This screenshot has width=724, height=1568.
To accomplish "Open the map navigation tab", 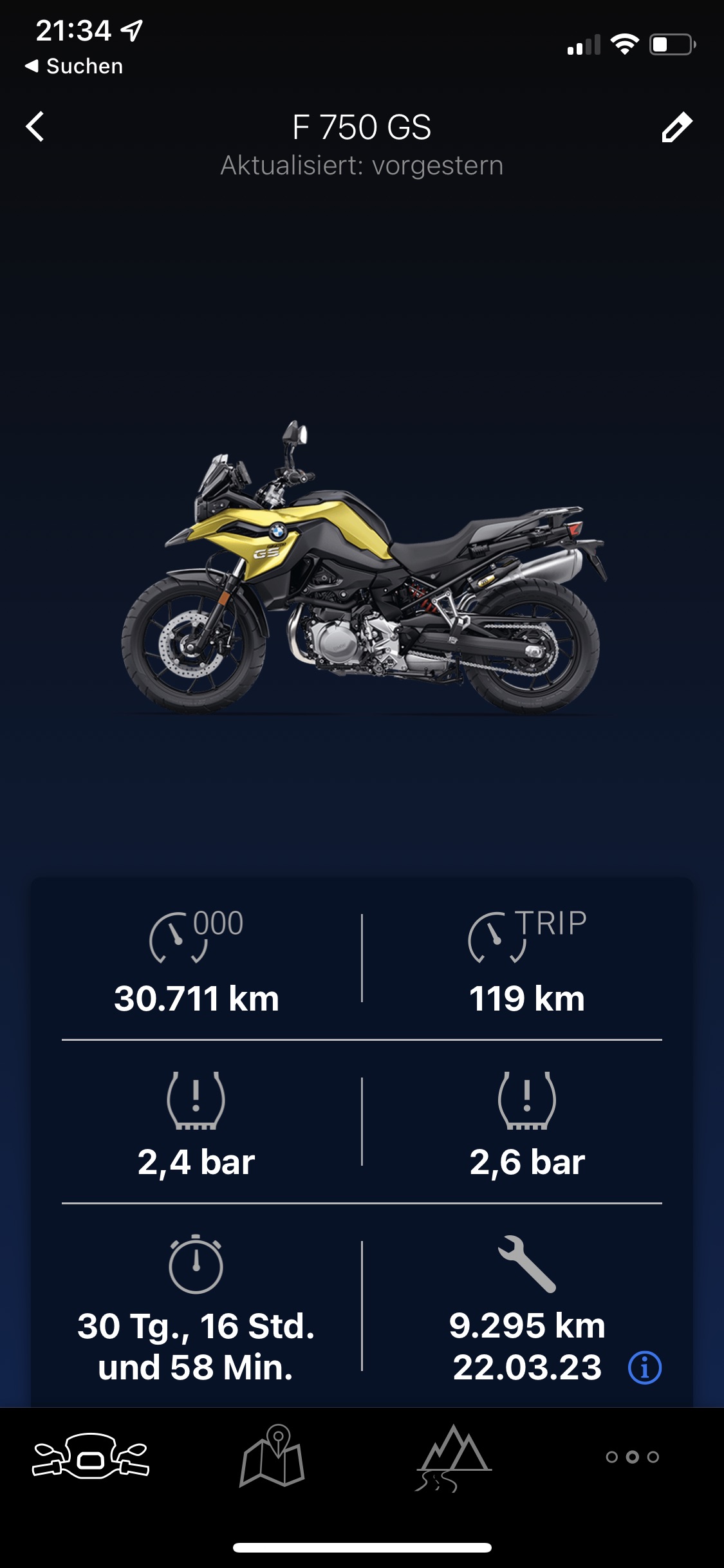I will click(x=272, y=1457).
